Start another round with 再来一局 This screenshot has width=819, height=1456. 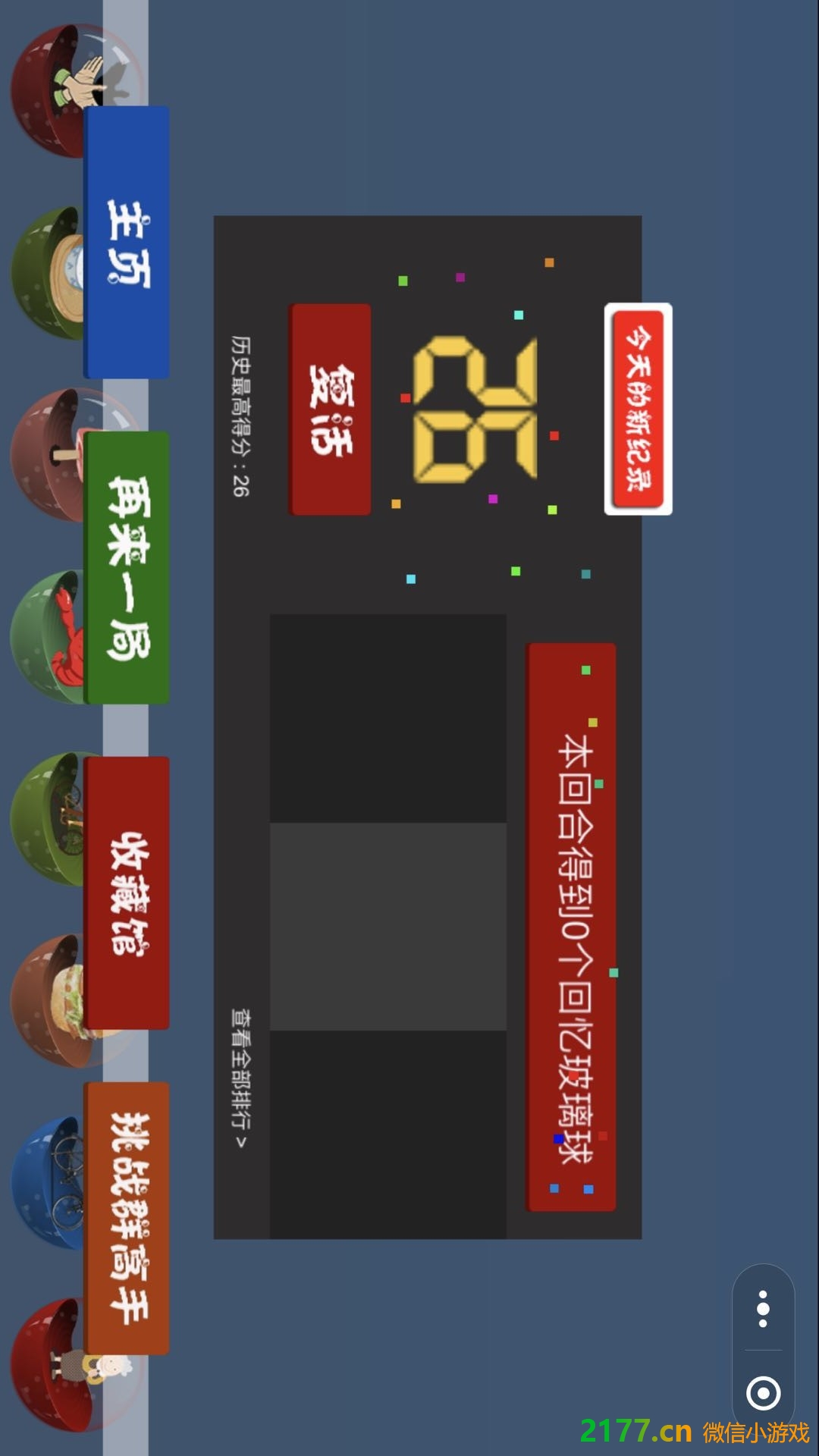[x=127, y=567]
